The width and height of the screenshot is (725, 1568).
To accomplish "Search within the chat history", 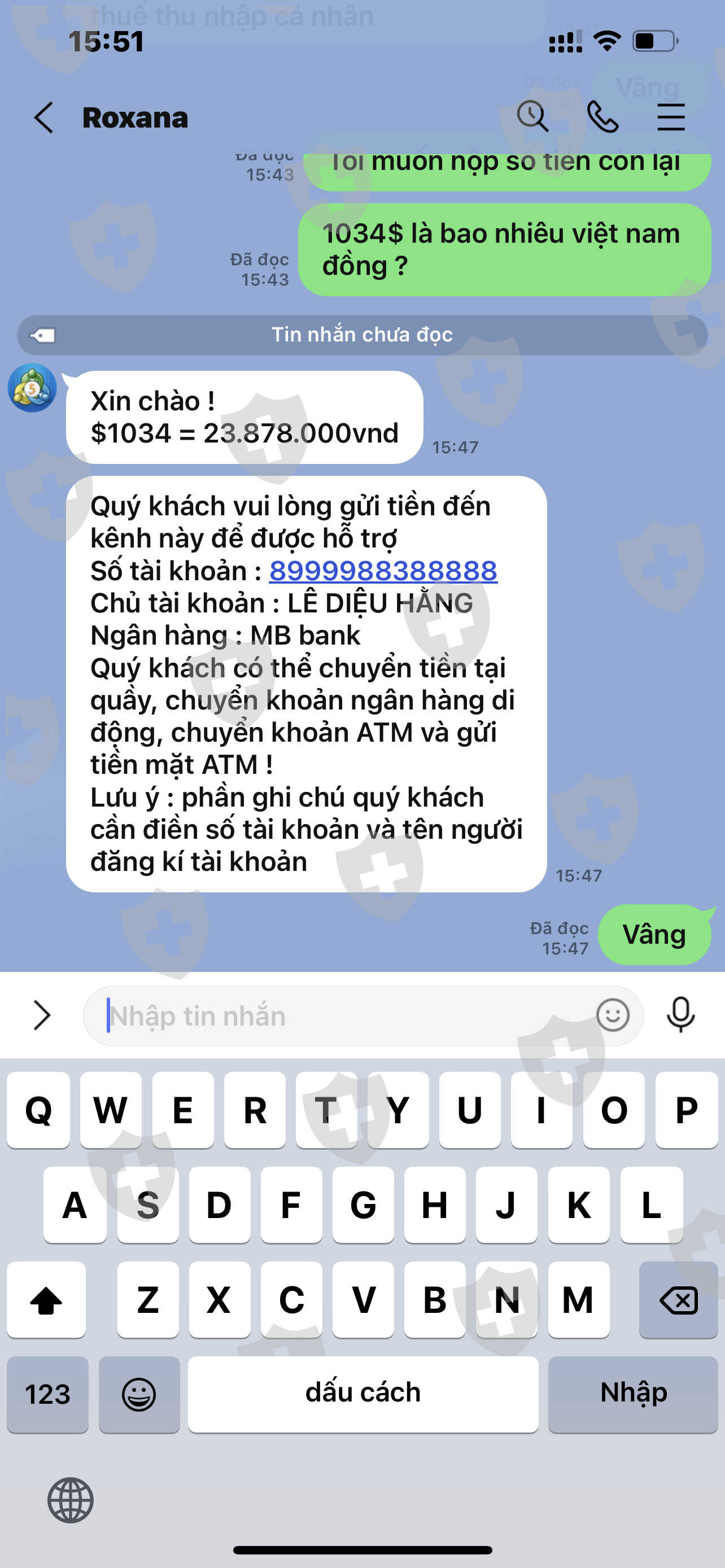I will pyautogui.click(x=532, y=116).
